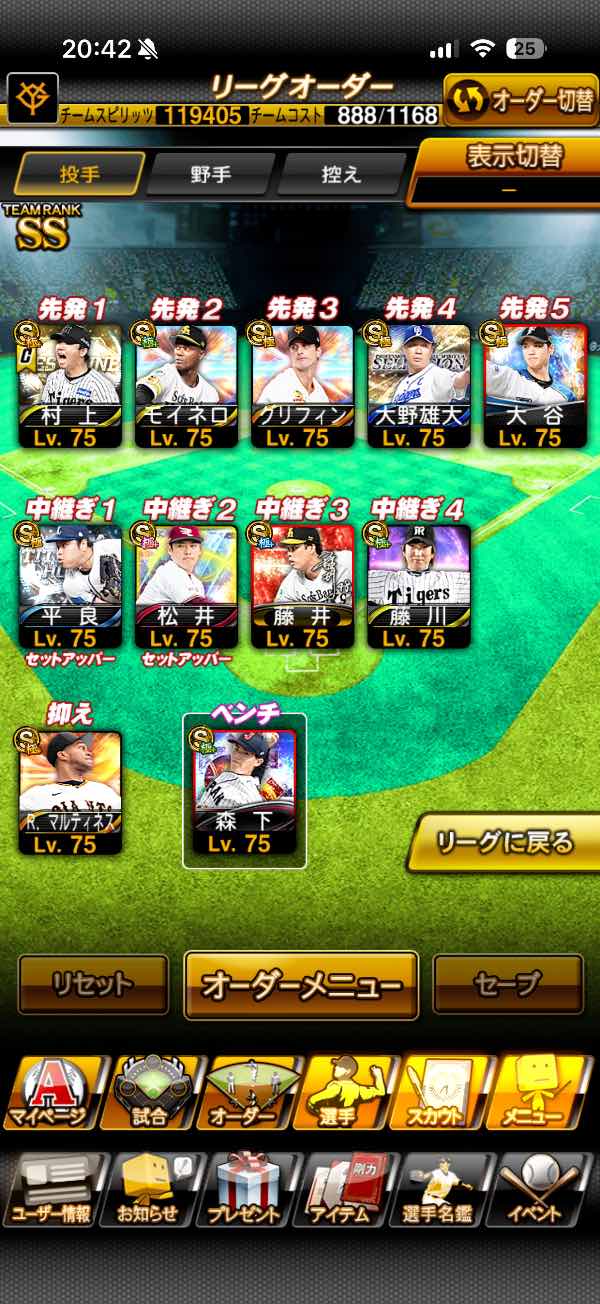Open the オーダーメニュー
The image size is (600, 1304).
[x=301, y=985]
